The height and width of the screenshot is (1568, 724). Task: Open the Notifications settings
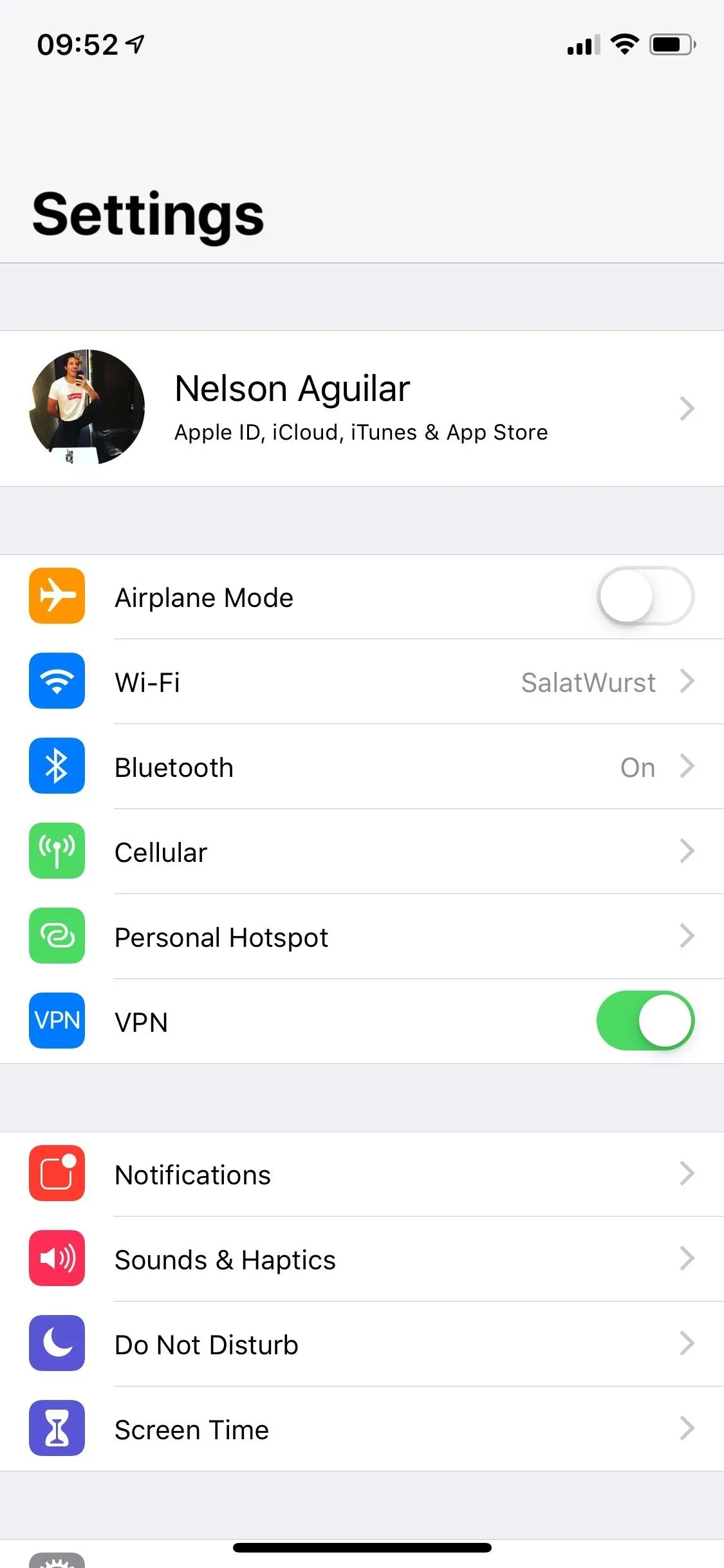[x=362, y=1174]
